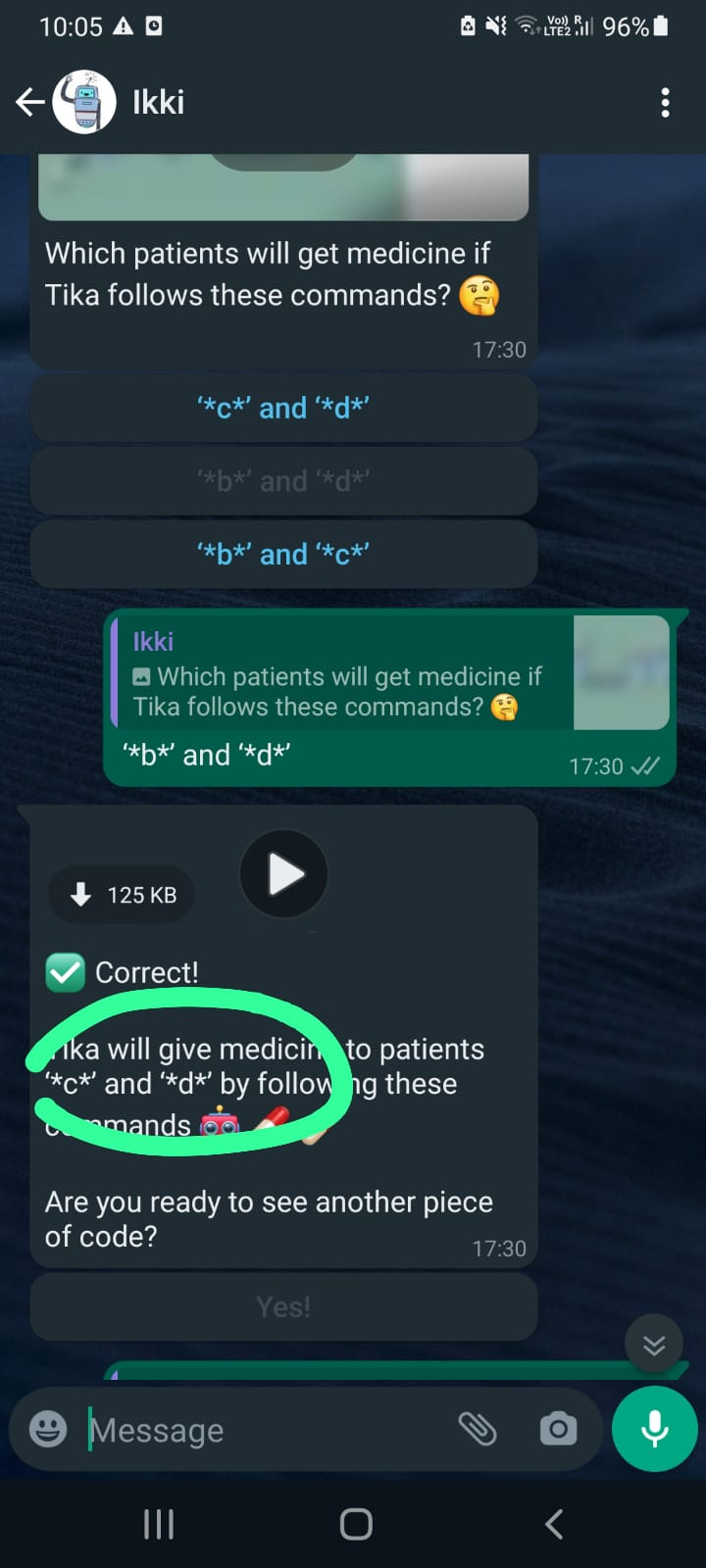
Task: Choose the '*b*' and '*c*' answer
Action: pos(283,554)
